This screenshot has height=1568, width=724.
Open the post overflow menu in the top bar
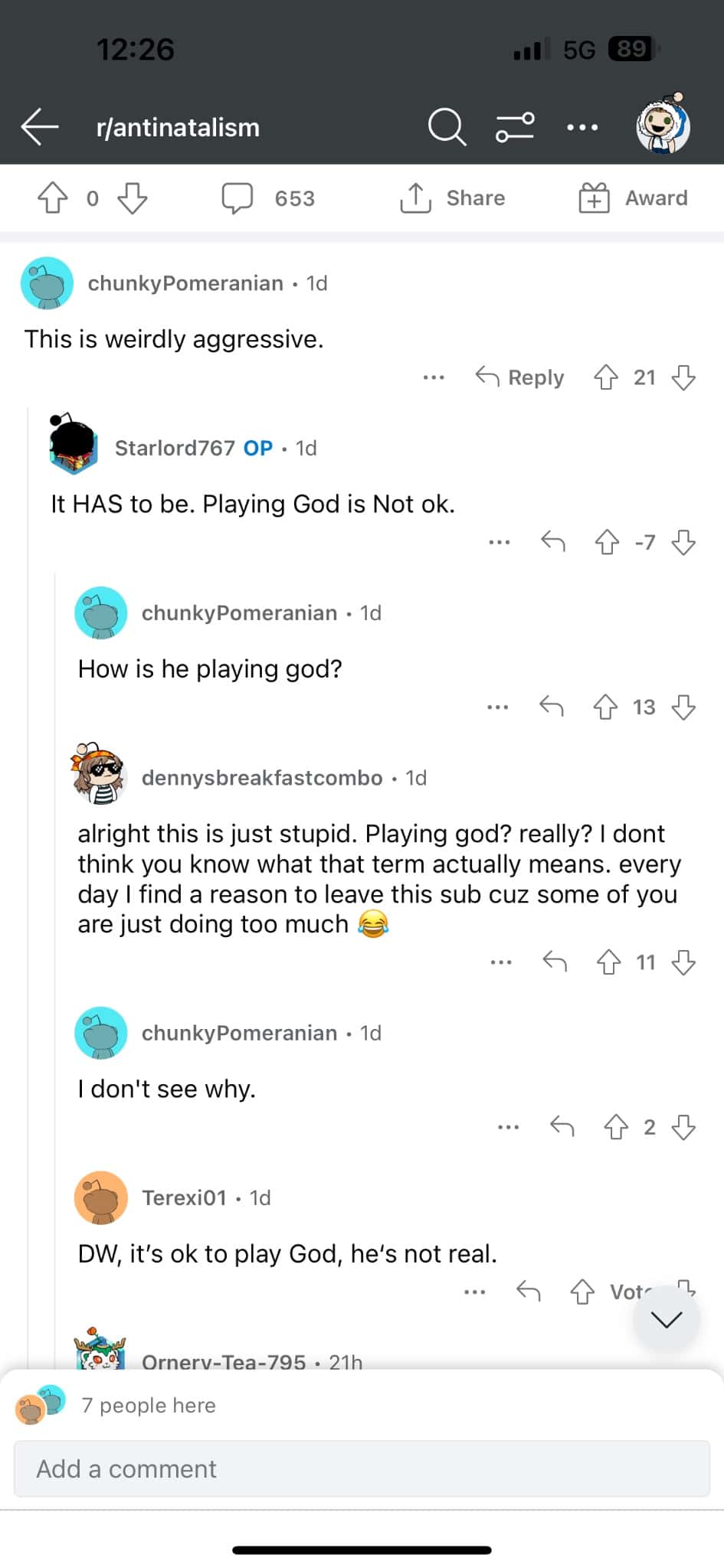tap(581, 126)
